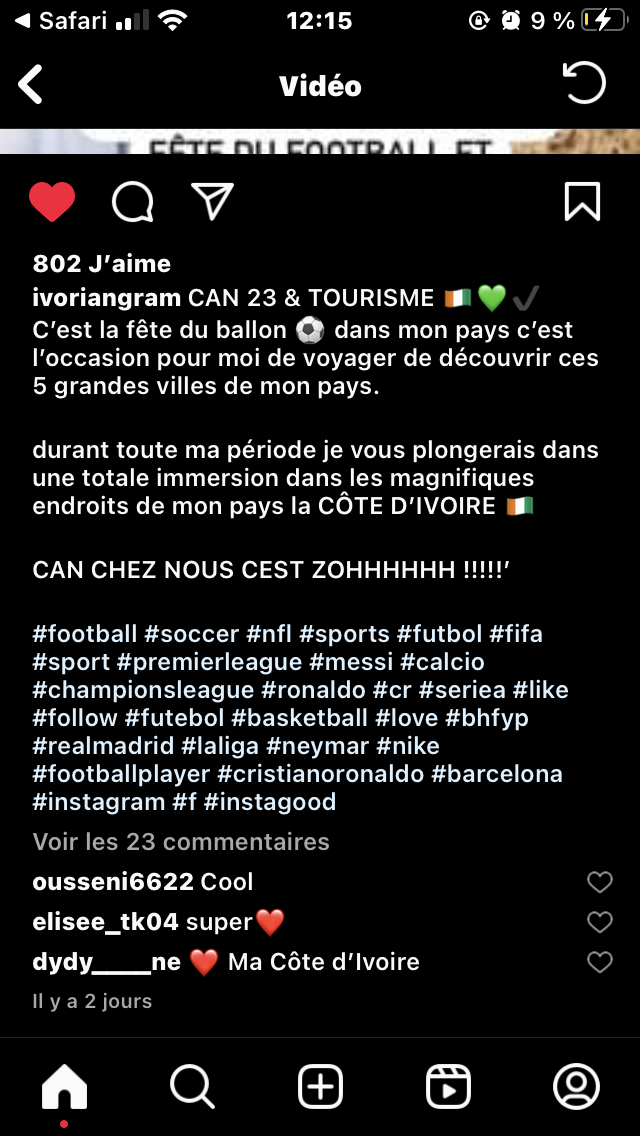
Task: Share the post via the paper-plane icon
Action: [212, 201]
